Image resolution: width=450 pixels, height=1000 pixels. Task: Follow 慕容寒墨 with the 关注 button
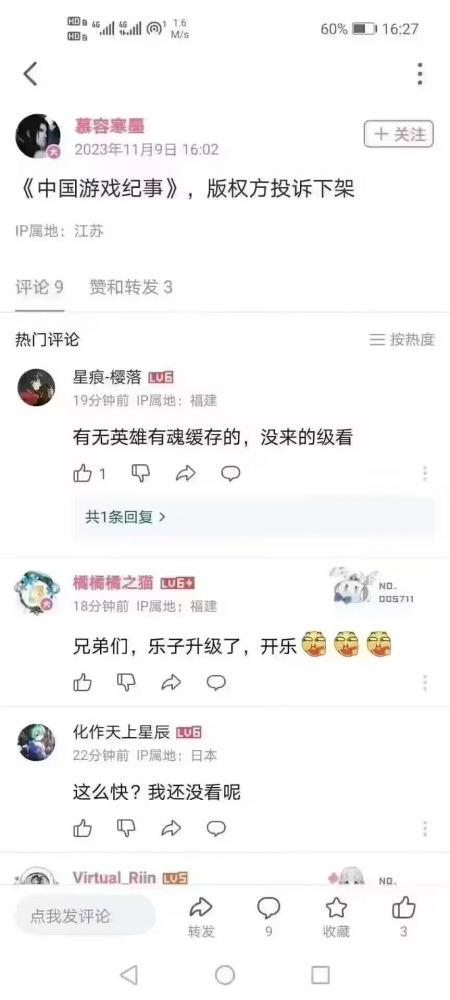399,135
